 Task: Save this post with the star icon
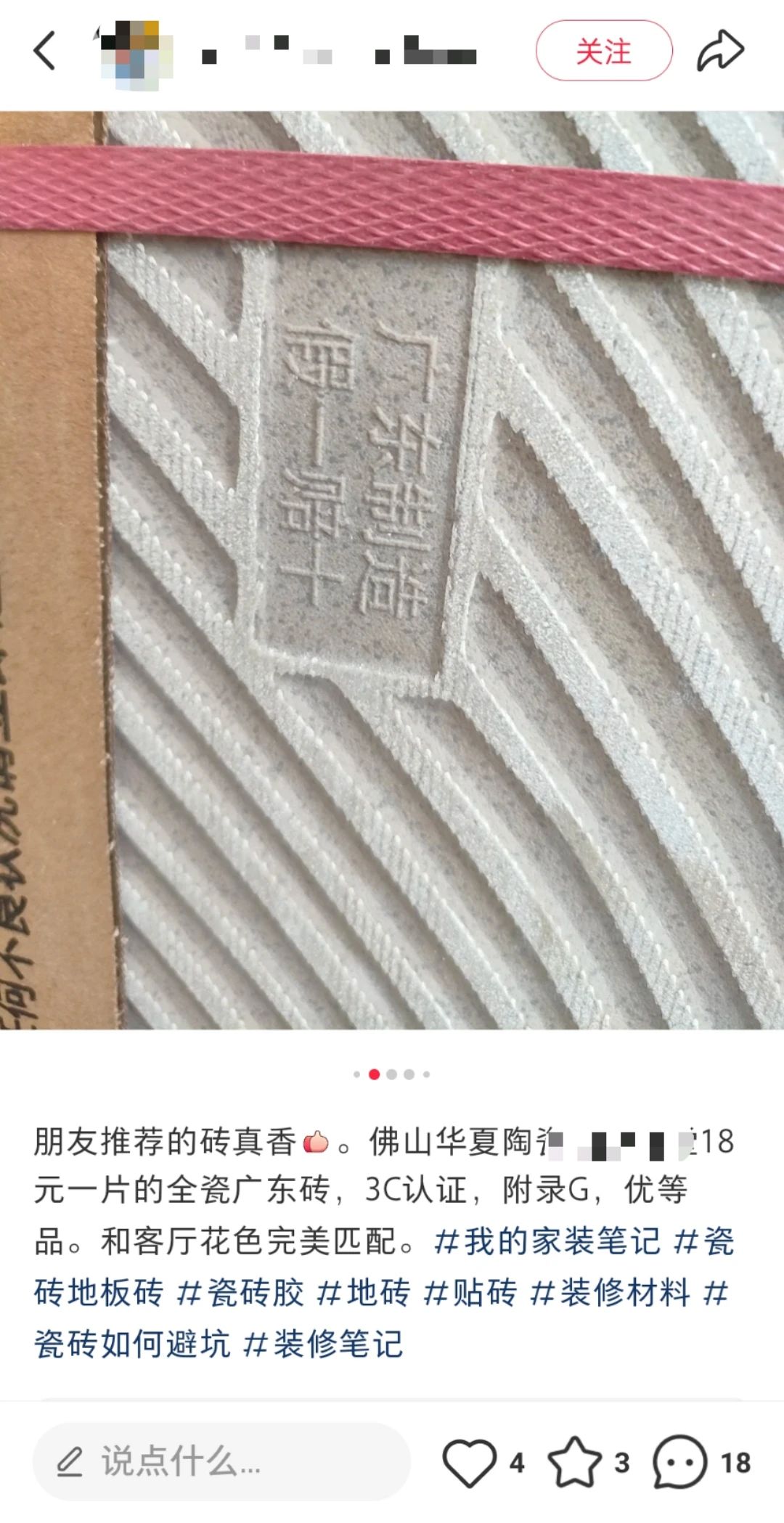574,1462
